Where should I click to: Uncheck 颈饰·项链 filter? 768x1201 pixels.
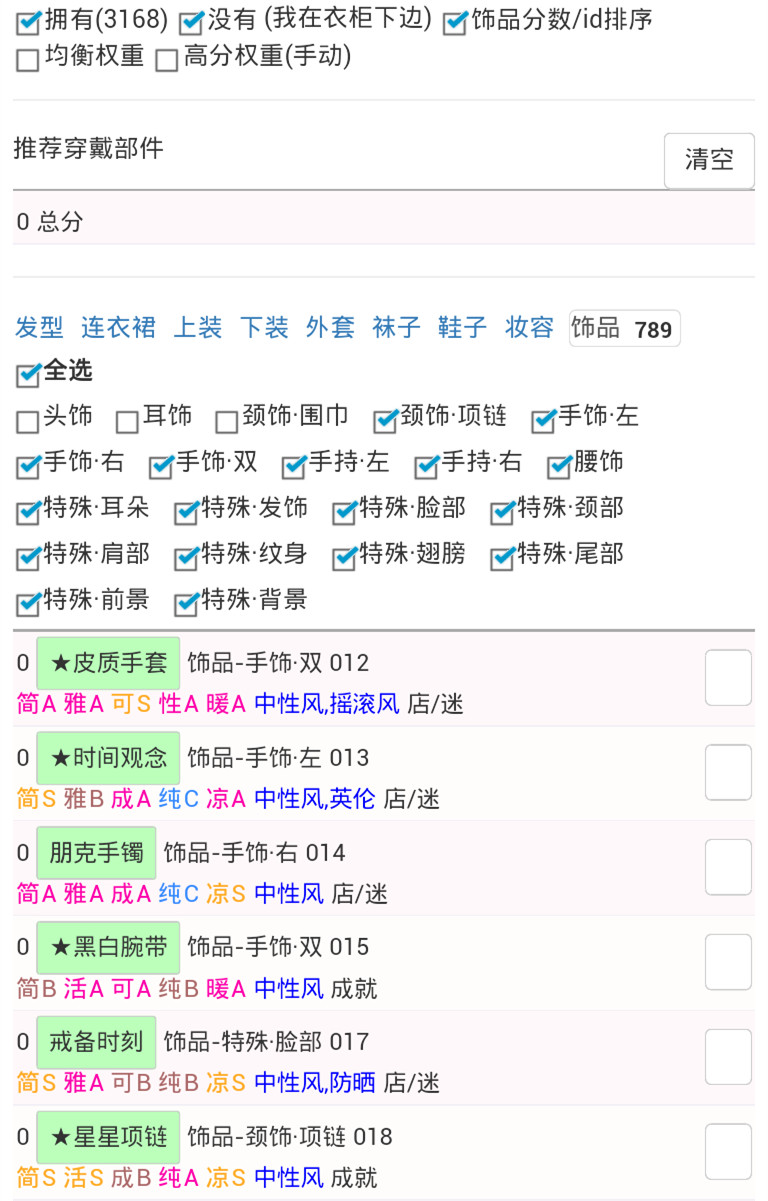(x=386, y=421)
